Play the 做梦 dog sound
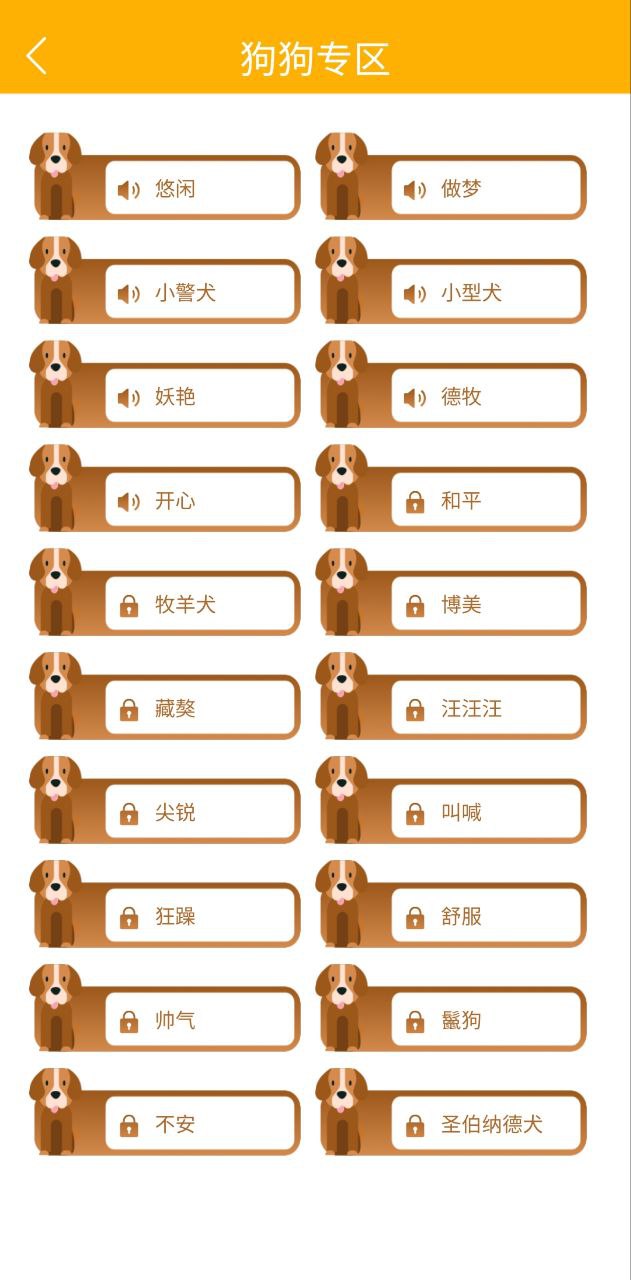 486,188
